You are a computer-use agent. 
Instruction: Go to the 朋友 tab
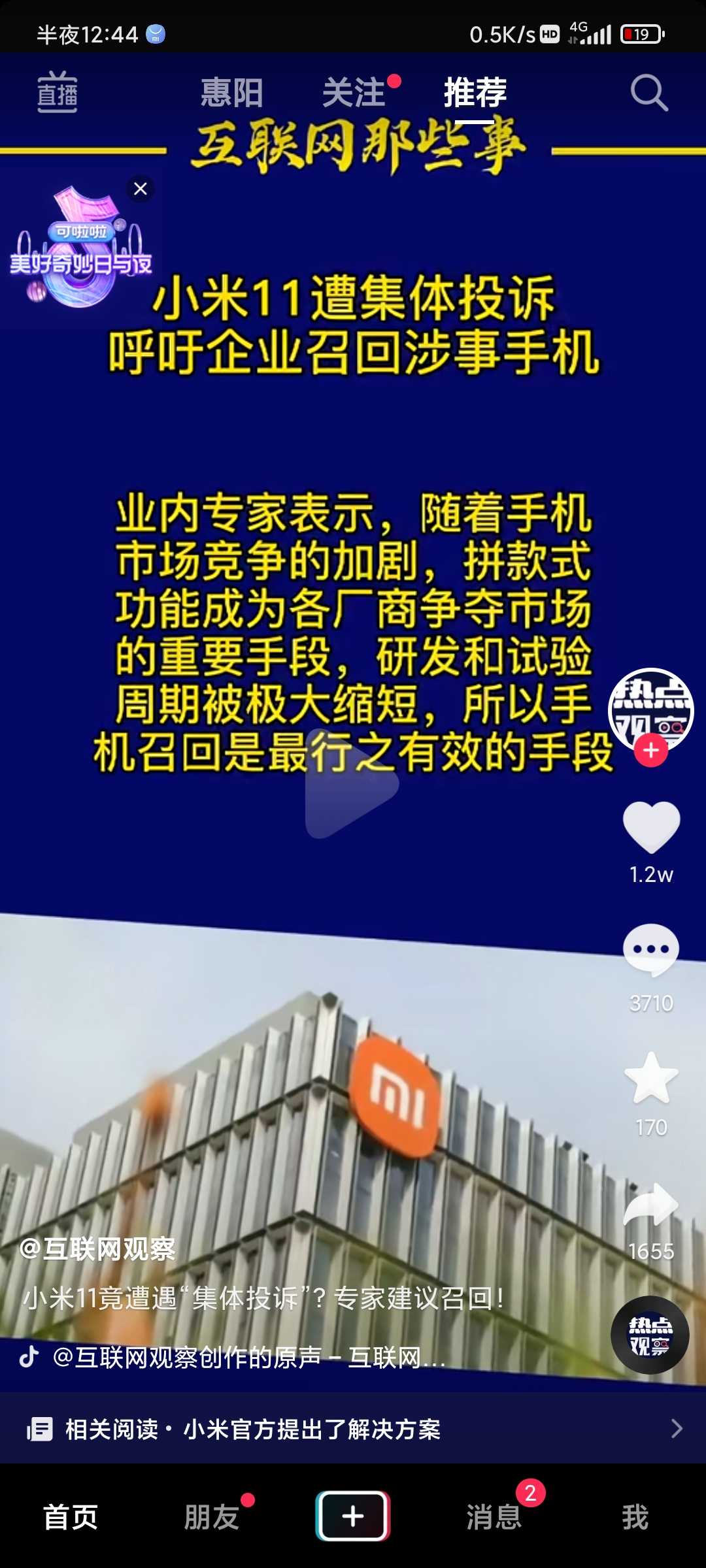(x=211, y=1516)
